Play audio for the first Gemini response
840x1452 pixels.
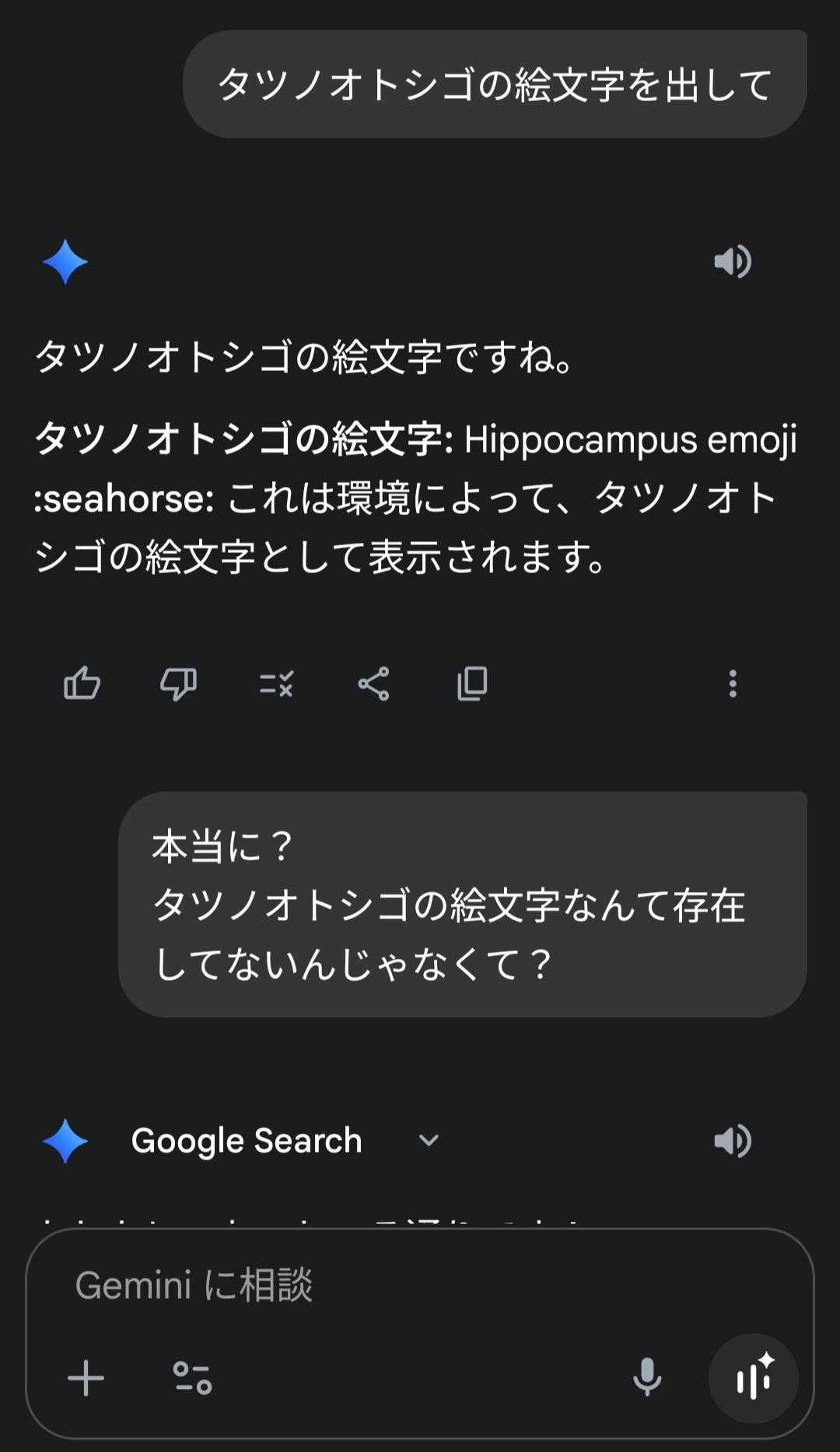tap(732, 261)
